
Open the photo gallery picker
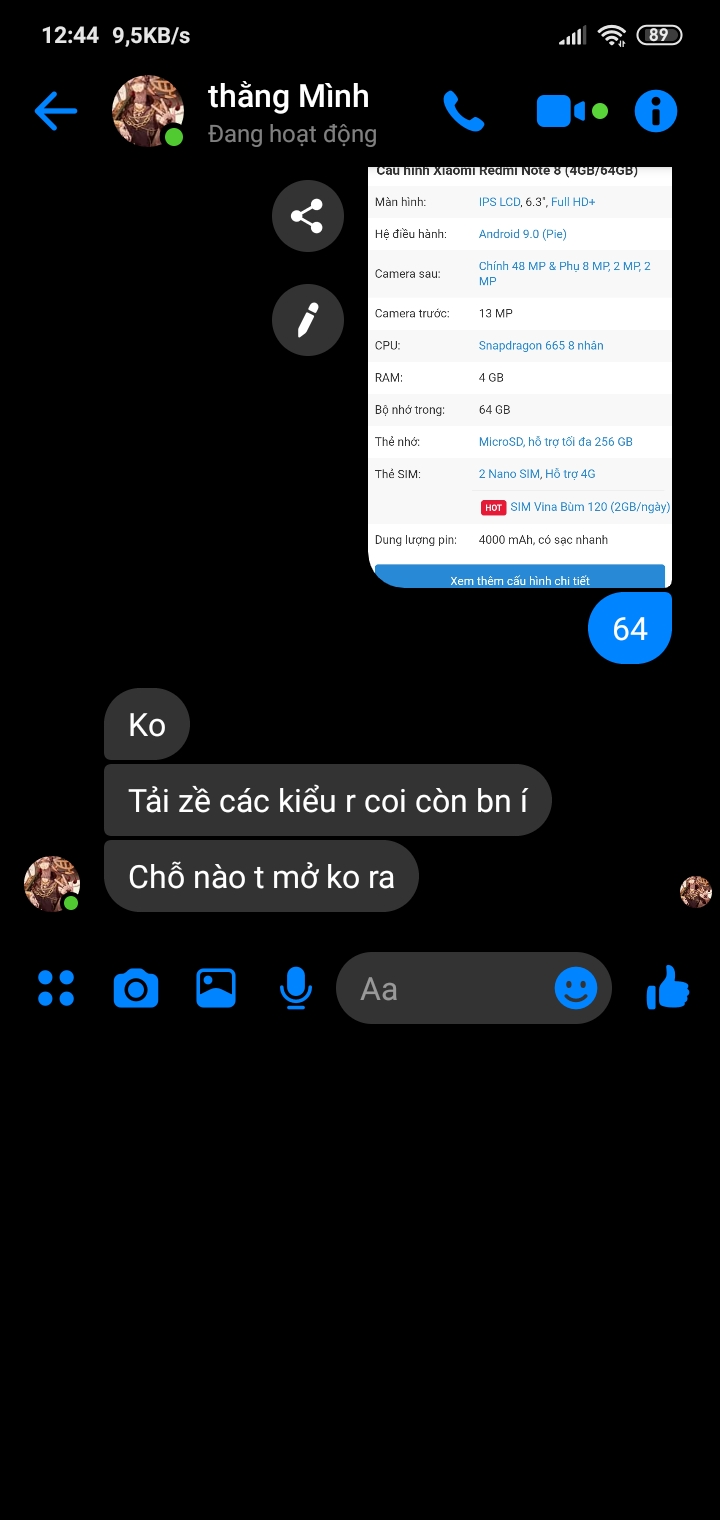pyautogui.click(x=216, y=988)
